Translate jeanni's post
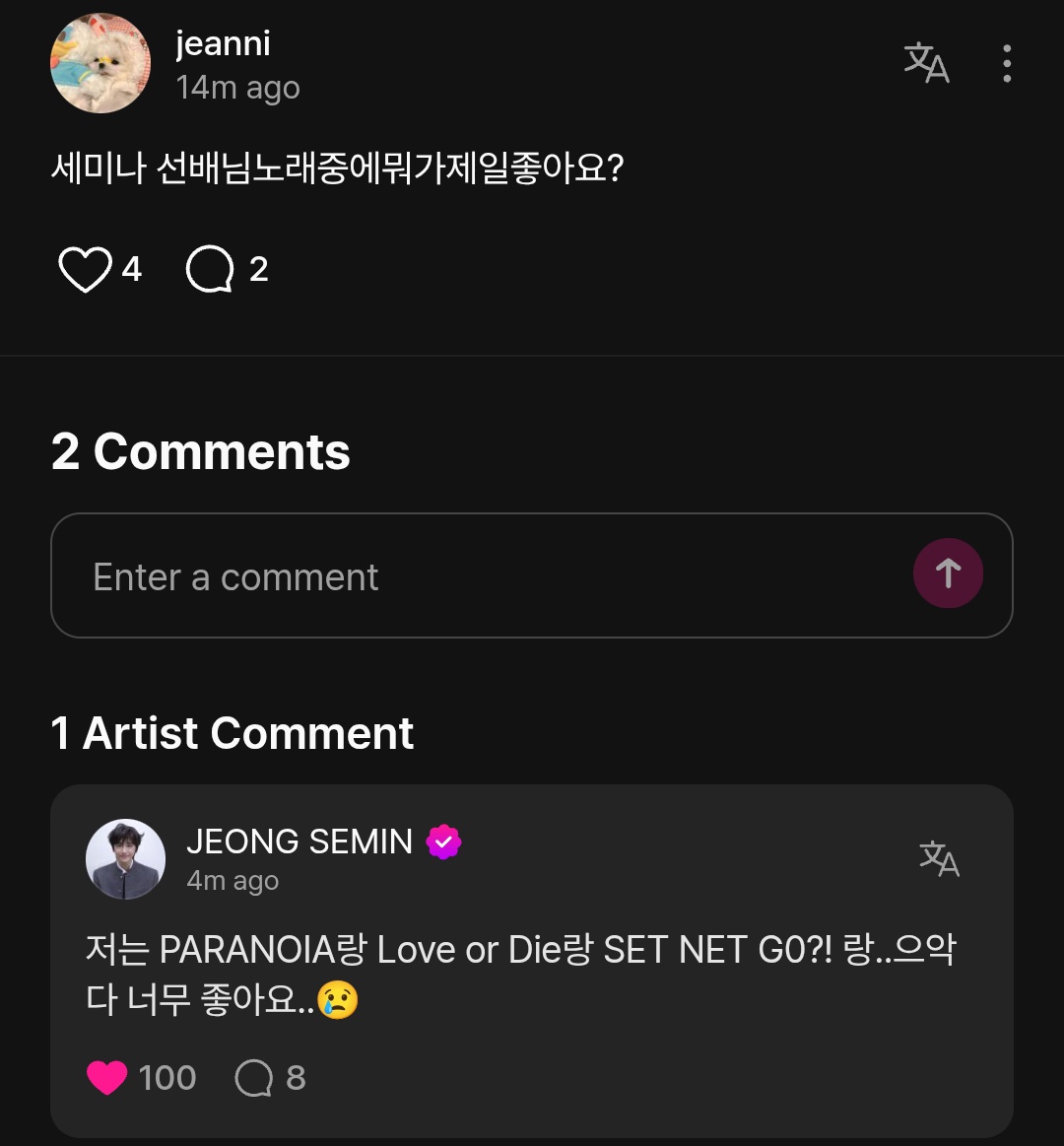The width and height of the screenshot is (1064, 1146). (926, 64)
